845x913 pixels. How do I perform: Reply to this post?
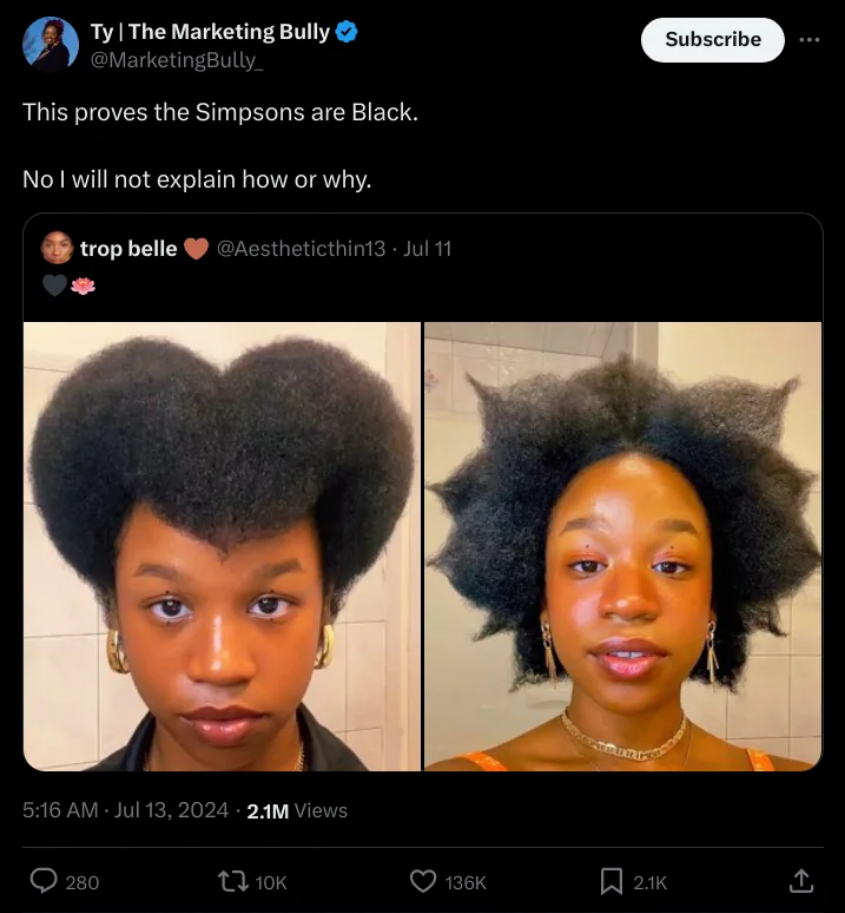(44, 881)
